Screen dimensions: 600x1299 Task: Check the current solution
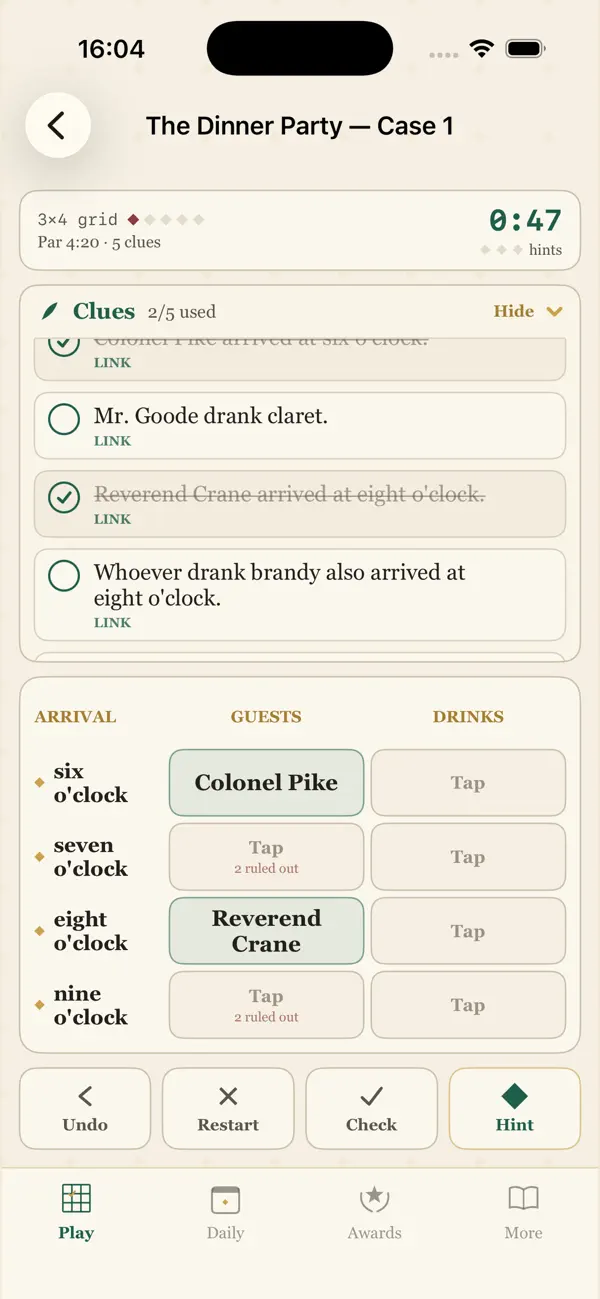pos(371,1108)
